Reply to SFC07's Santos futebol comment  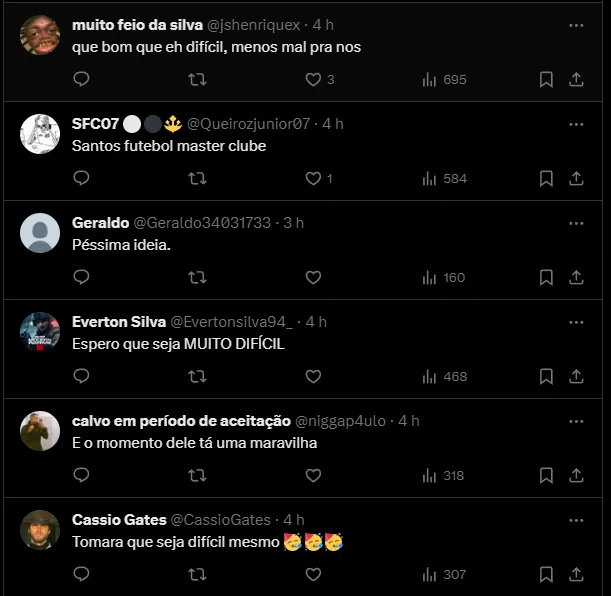tap(82, 178)
